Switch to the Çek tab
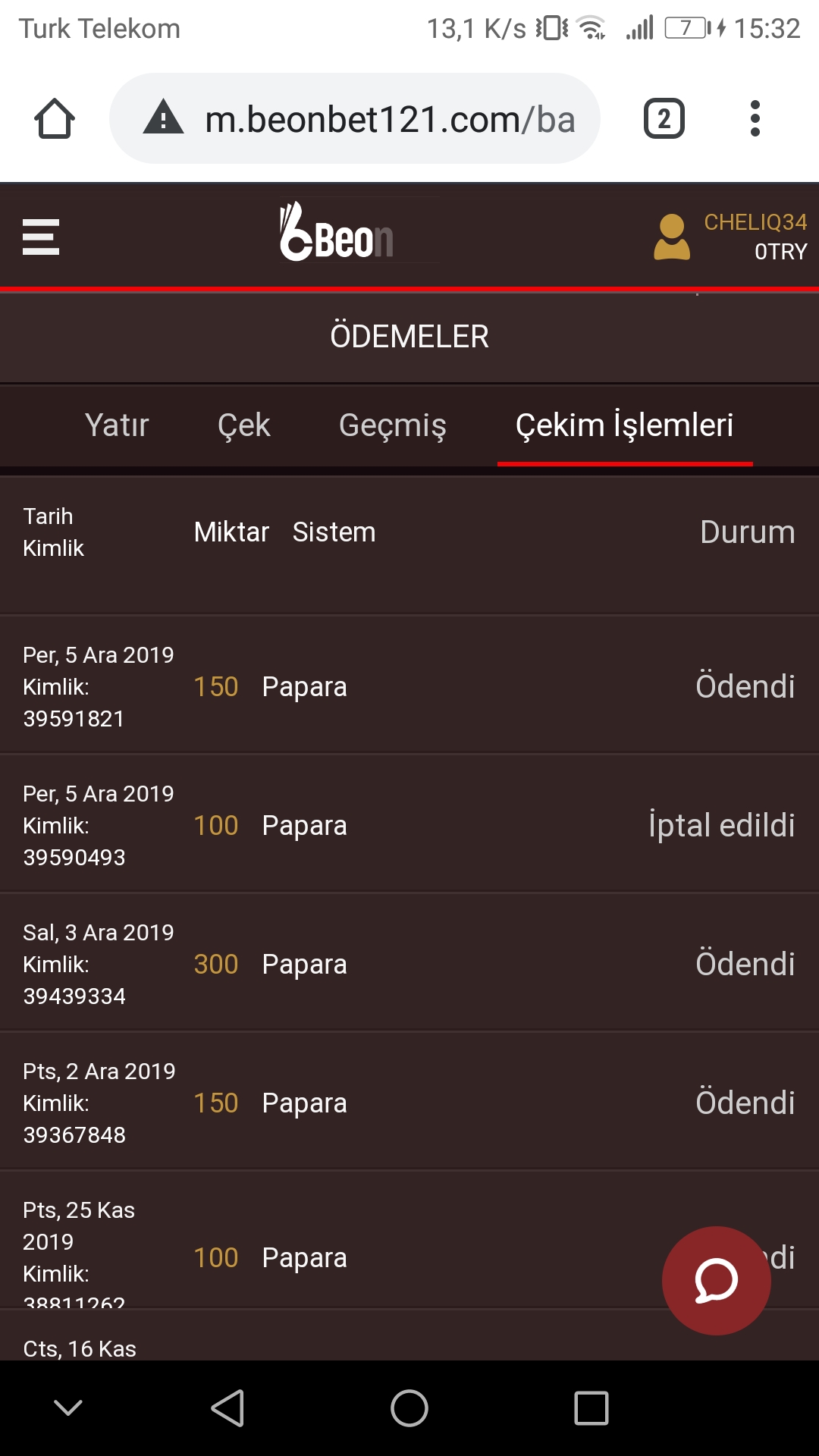 click(243, 425)
